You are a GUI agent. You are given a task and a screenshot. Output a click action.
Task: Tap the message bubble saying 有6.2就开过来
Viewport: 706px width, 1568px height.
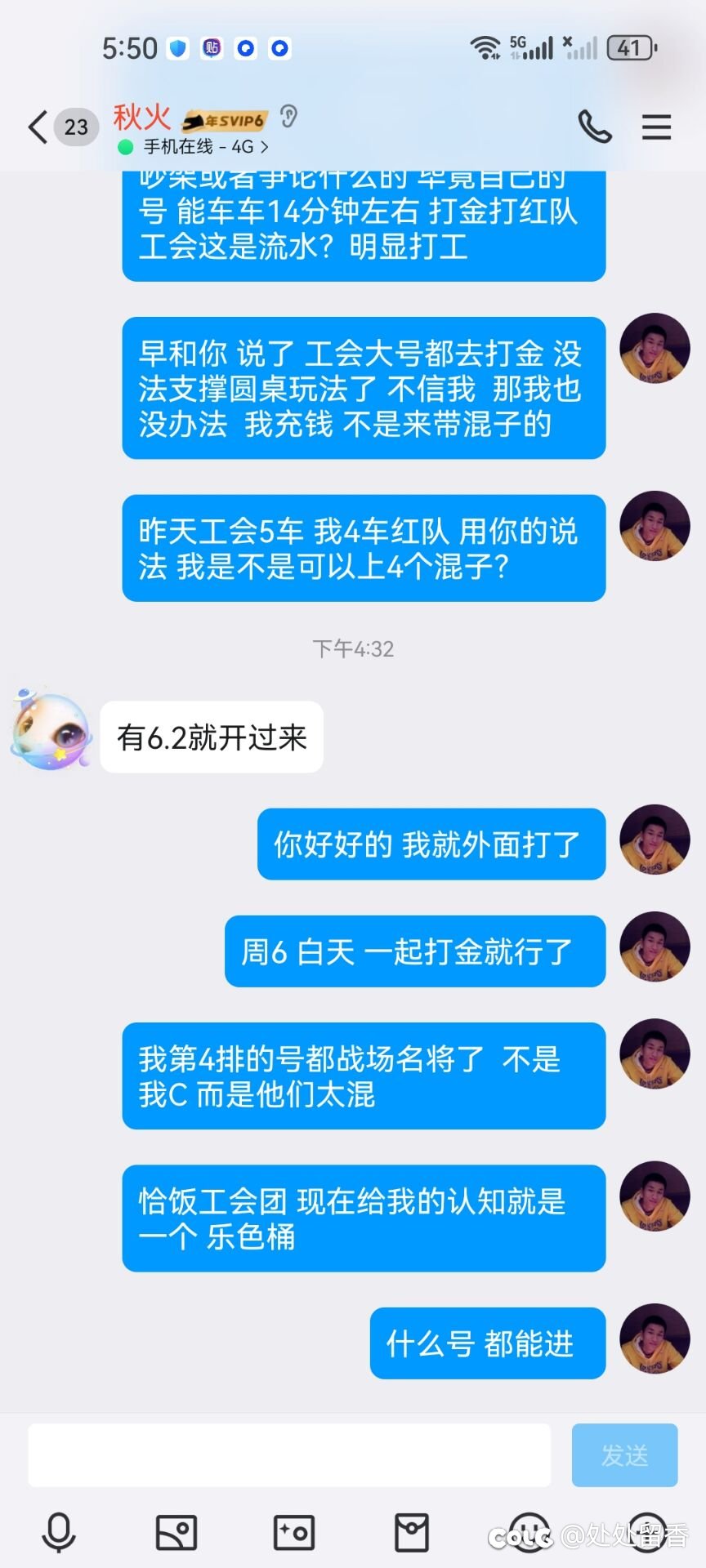[x=211, y=737]
